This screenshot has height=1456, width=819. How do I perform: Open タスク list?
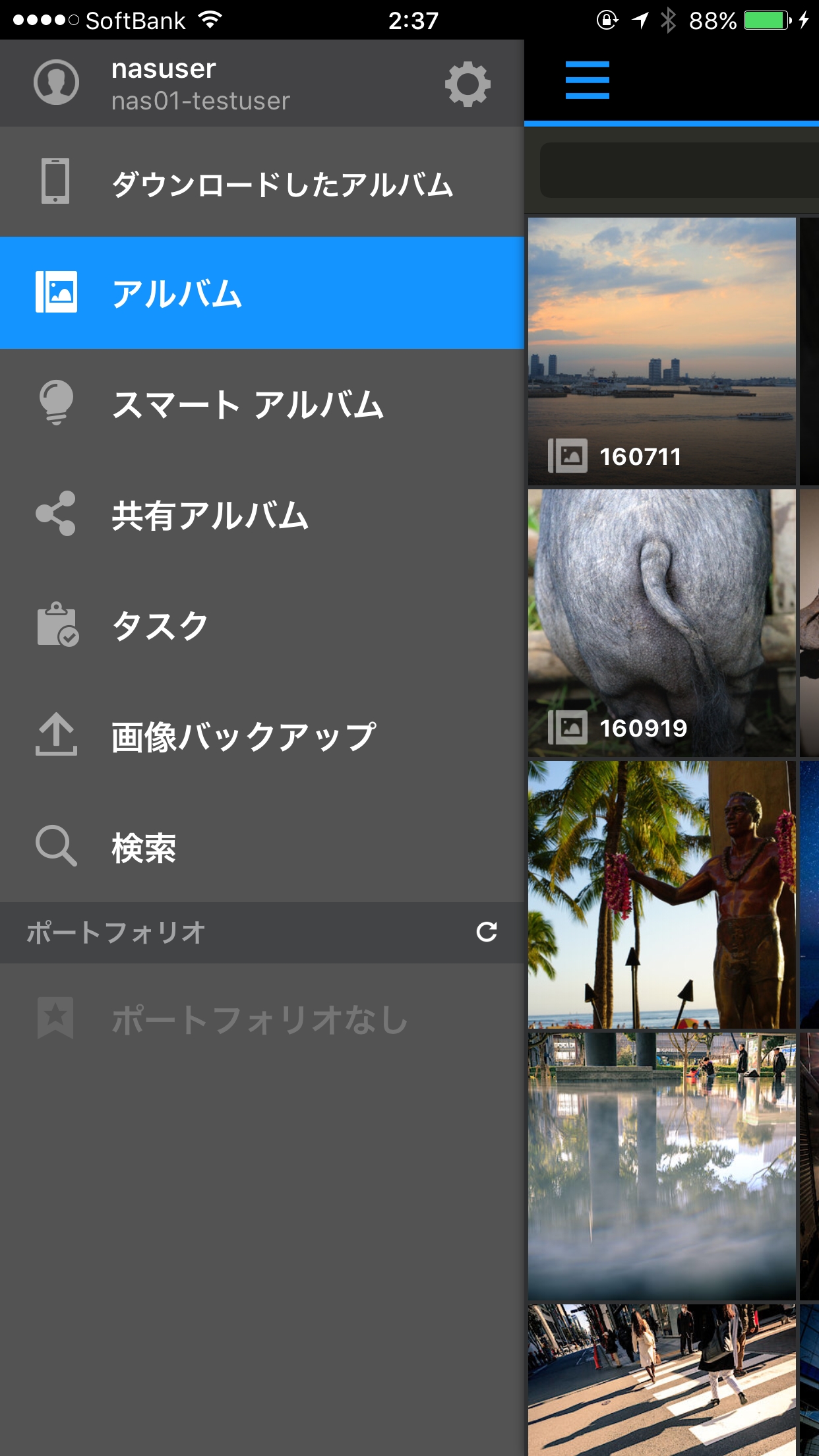(262, 625)
